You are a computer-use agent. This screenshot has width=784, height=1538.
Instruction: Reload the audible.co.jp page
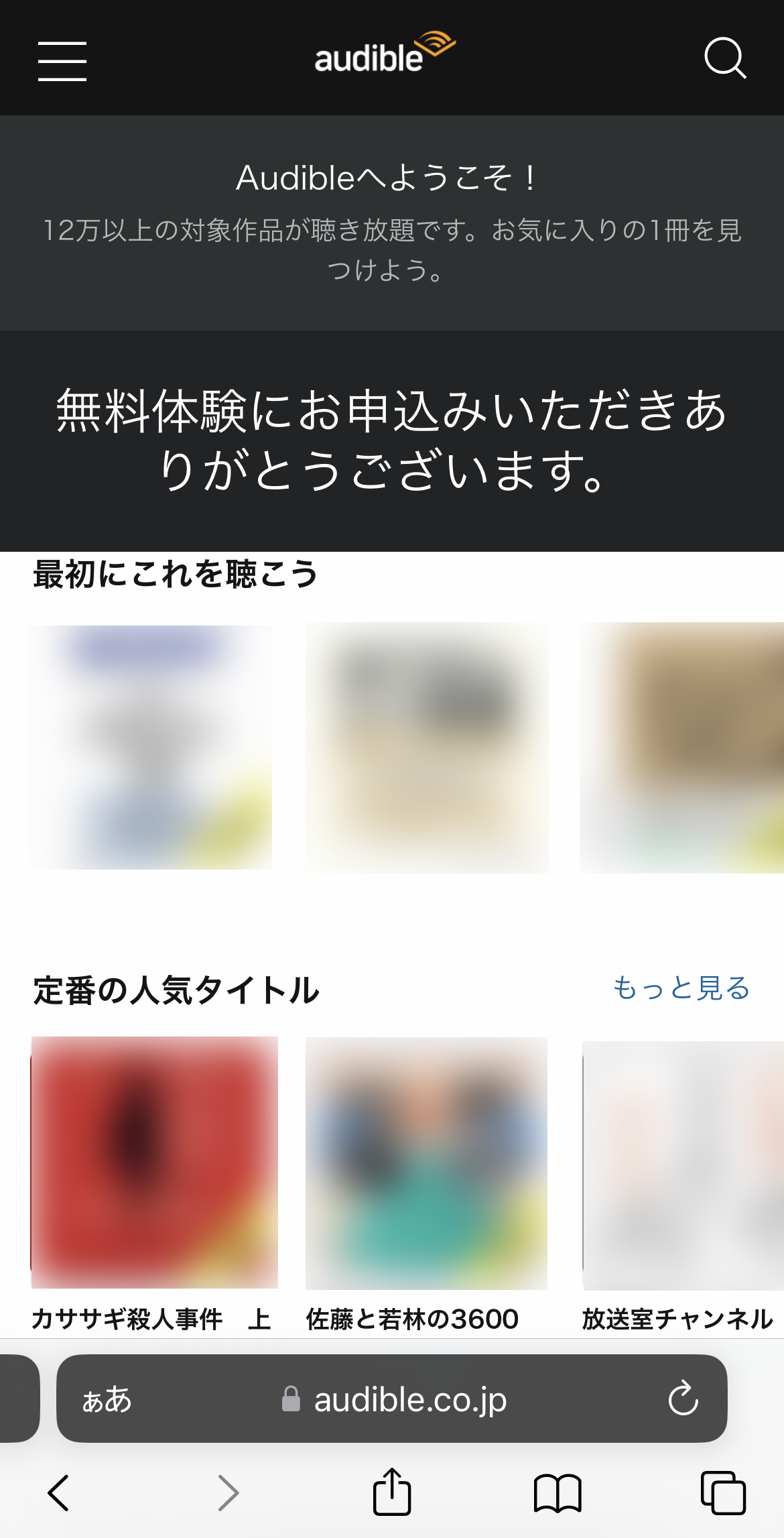683,1398
